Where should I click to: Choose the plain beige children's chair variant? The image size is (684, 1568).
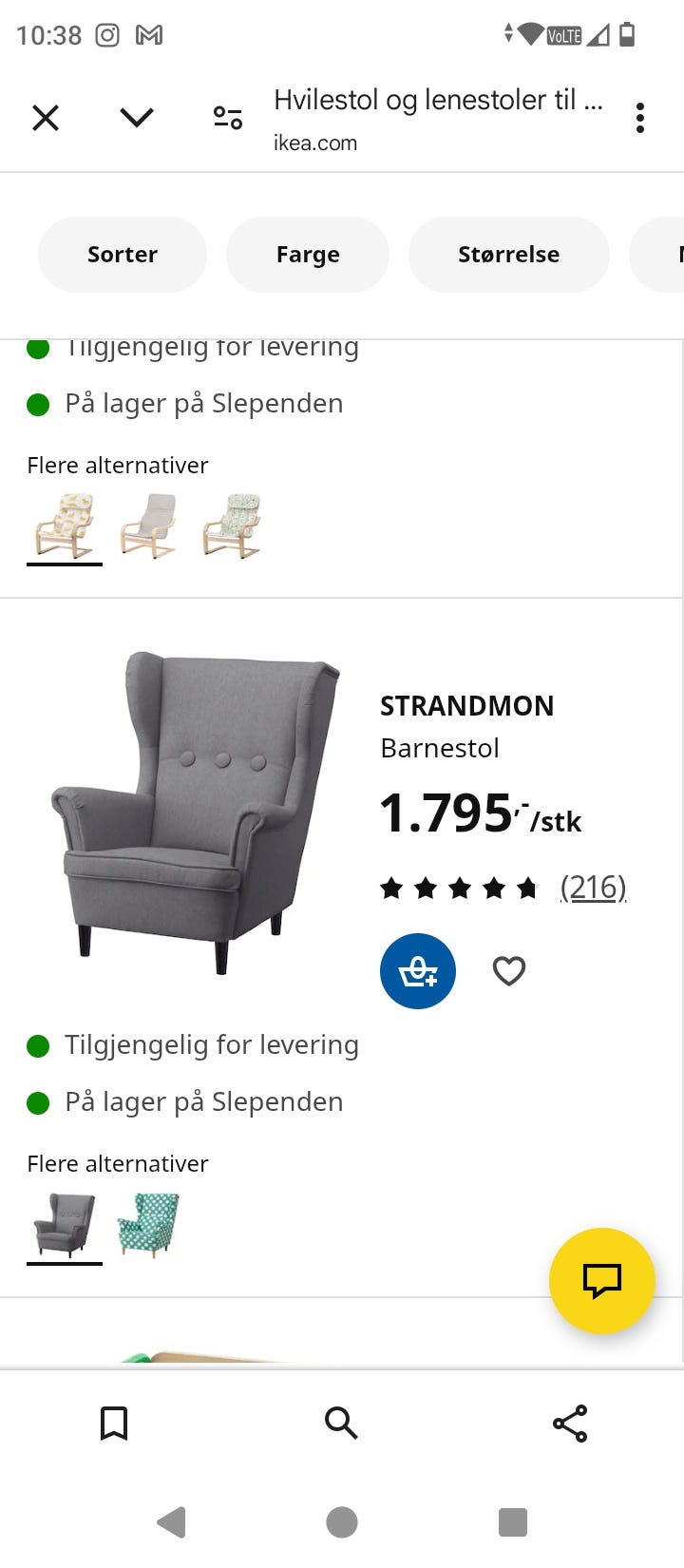[x=148, y=526]
